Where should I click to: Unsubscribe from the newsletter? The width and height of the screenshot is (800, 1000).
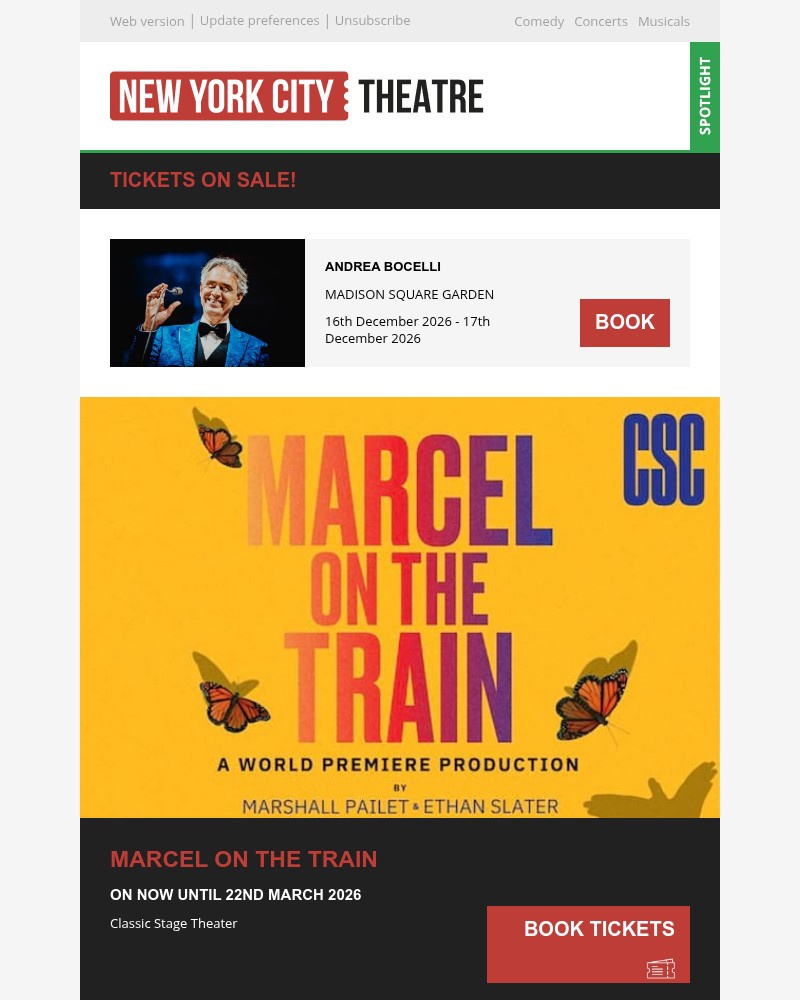click(372, 20)
